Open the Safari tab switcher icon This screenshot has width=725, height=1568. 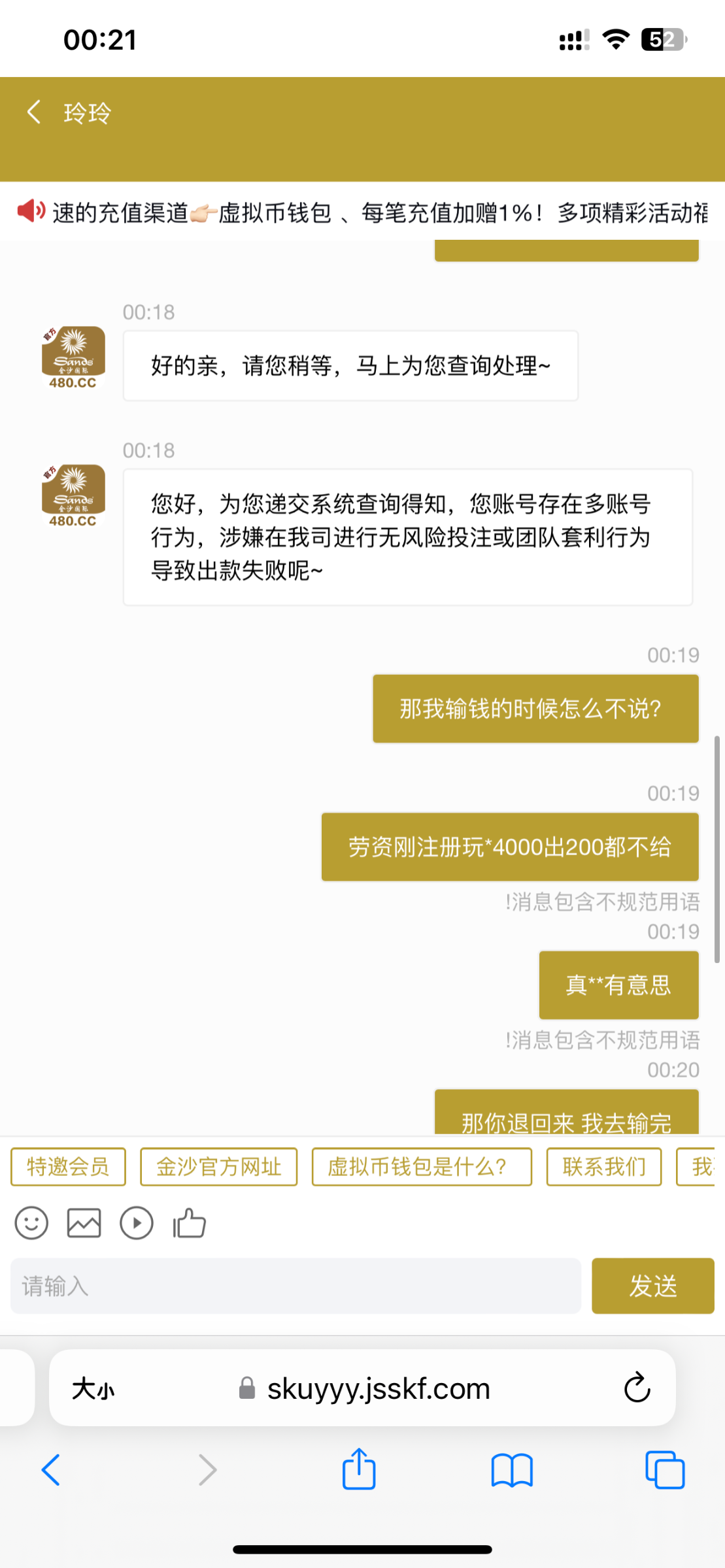tap(666, 1469)
